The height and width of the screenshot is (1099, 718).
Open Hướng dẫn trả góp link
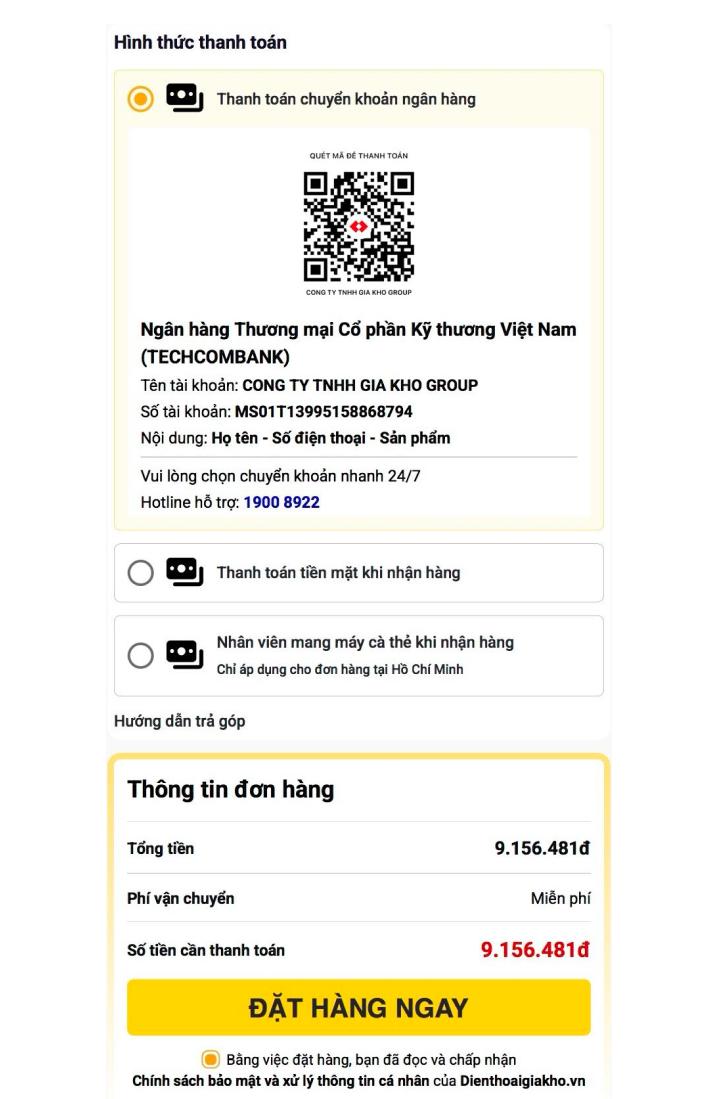pyautogui.click(x=179, y=721)
